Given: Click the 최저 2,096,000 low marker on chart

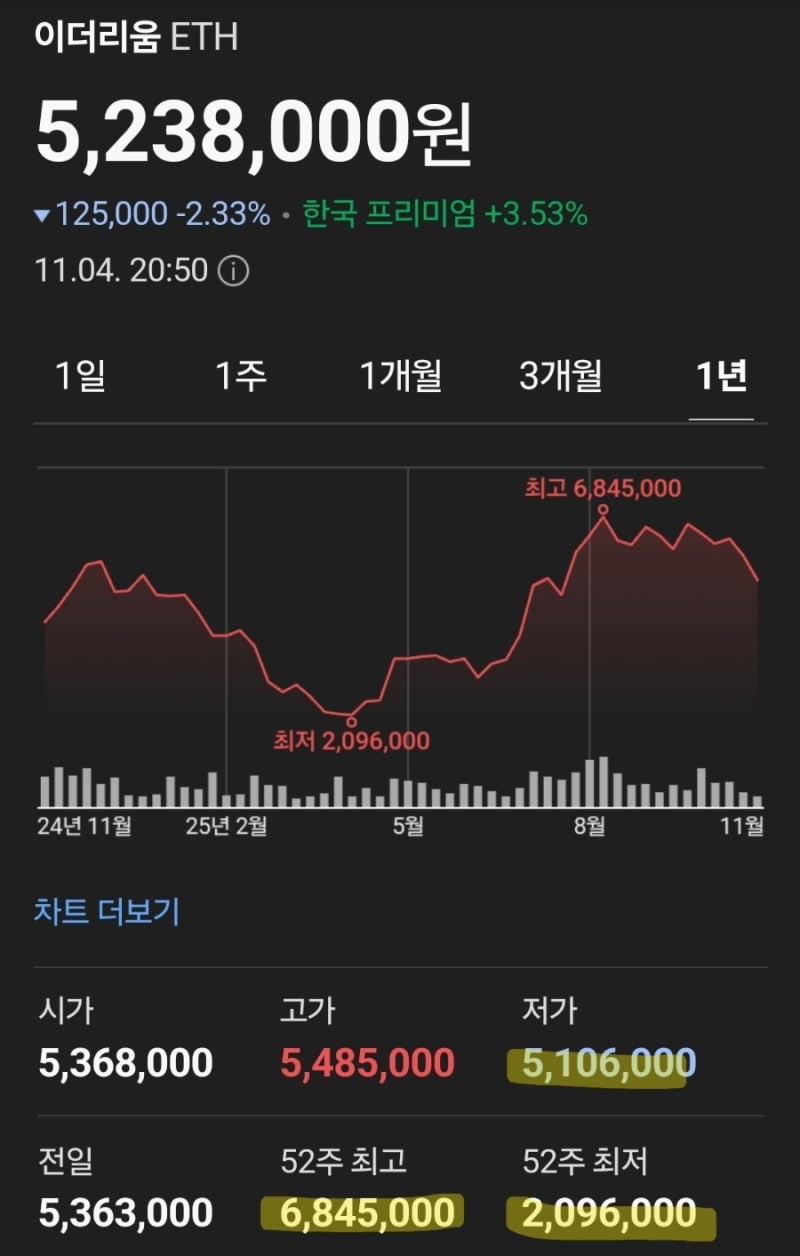Looking at the screenshot, I should point(352,720).
